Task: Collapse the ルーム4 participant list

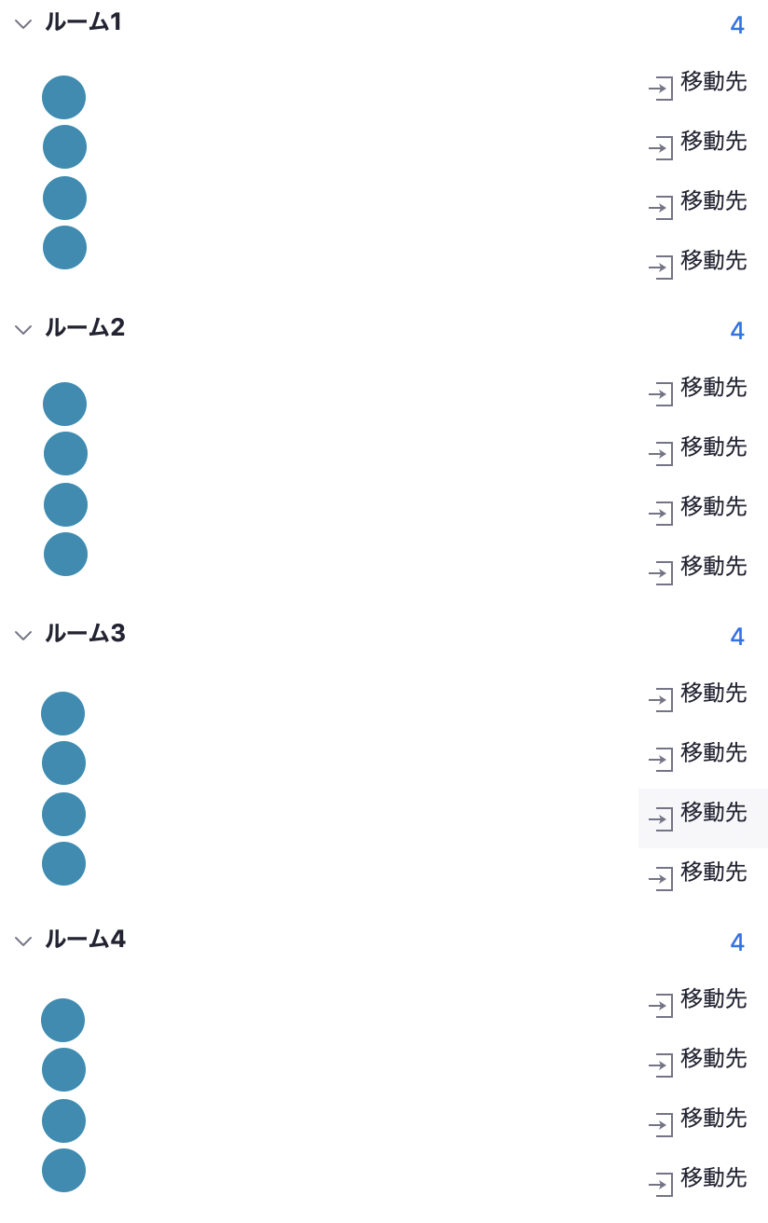Action: pos(24,941)
